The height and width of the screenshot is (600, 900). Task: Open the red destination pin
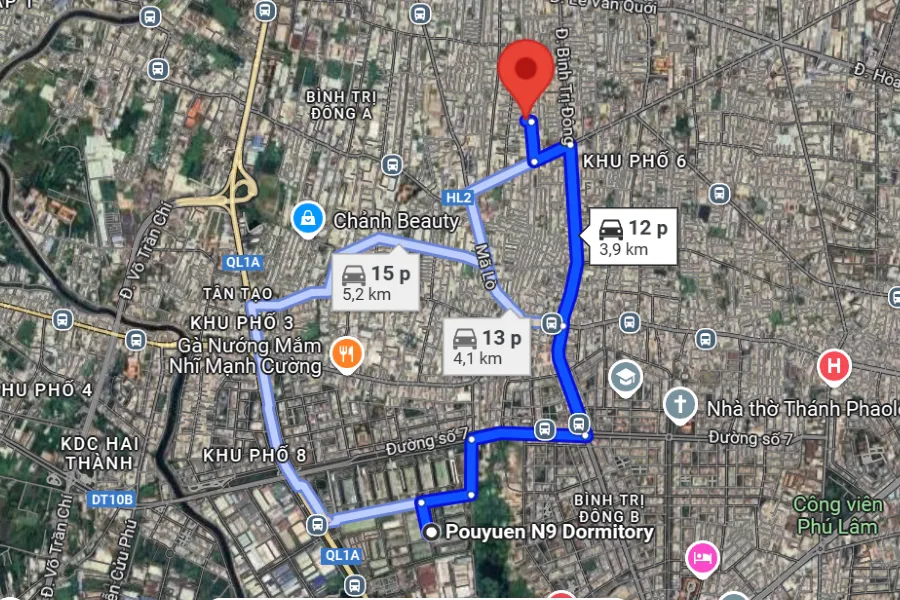[x=528, y=76]
